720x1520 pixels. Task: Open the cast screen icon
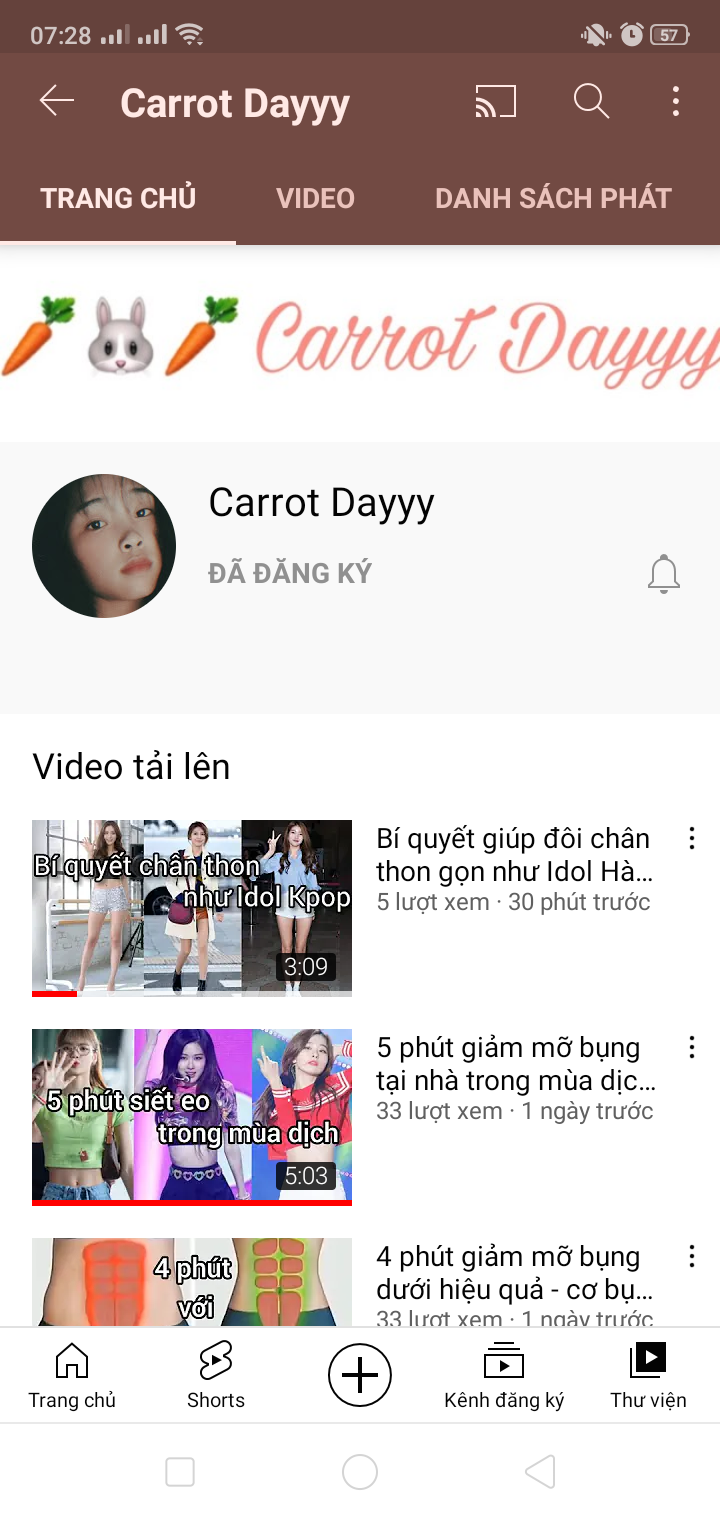(495, 102)
